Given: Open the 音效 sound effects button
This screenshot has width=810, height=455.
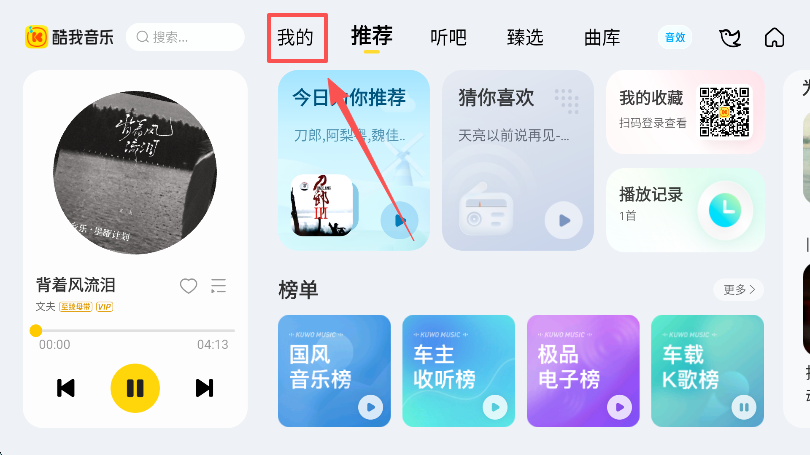Looking at the screenshot, I should 675,37.
